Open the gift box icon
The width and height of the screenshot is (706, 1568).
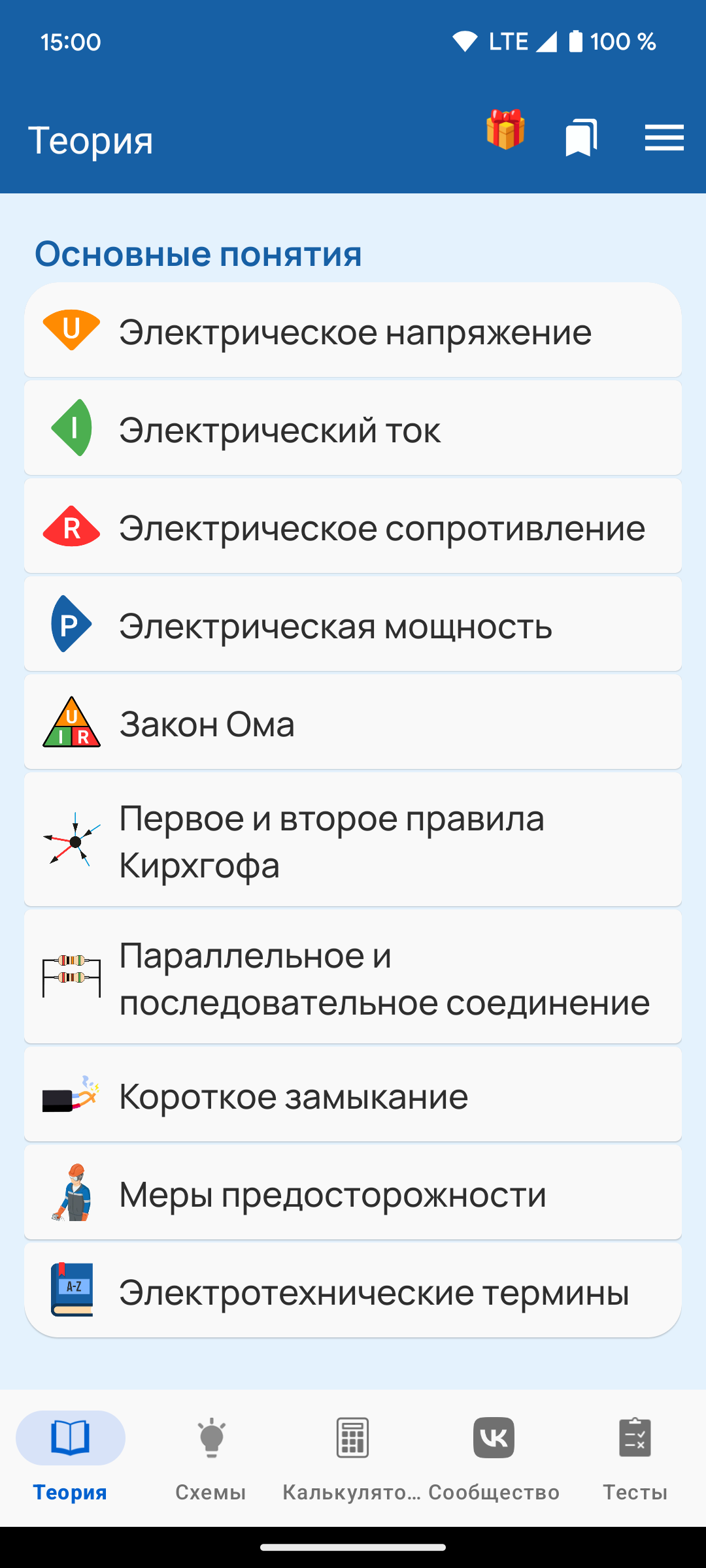[x=505, y=130]
